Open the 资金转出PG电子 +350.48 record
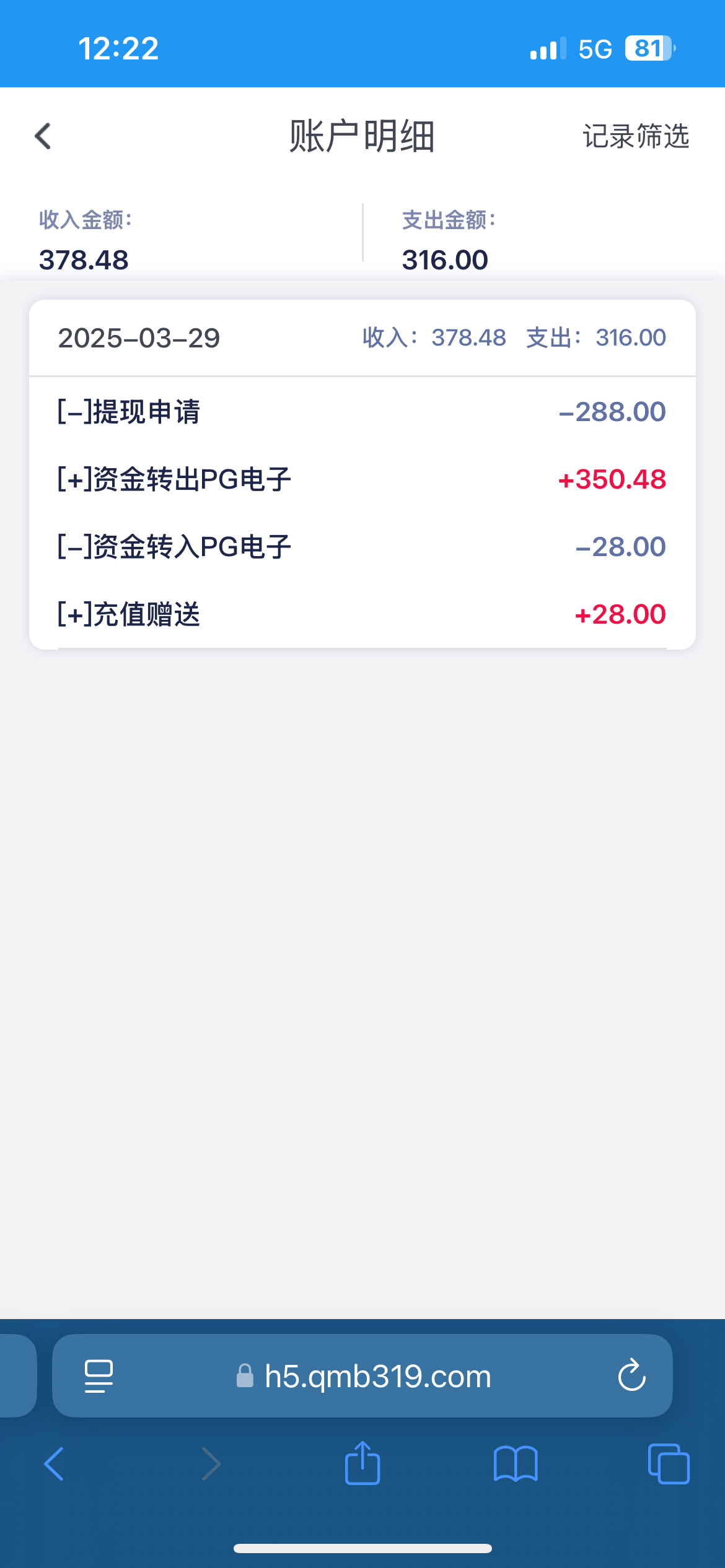725x1568 pixels. tap(362, 479)
